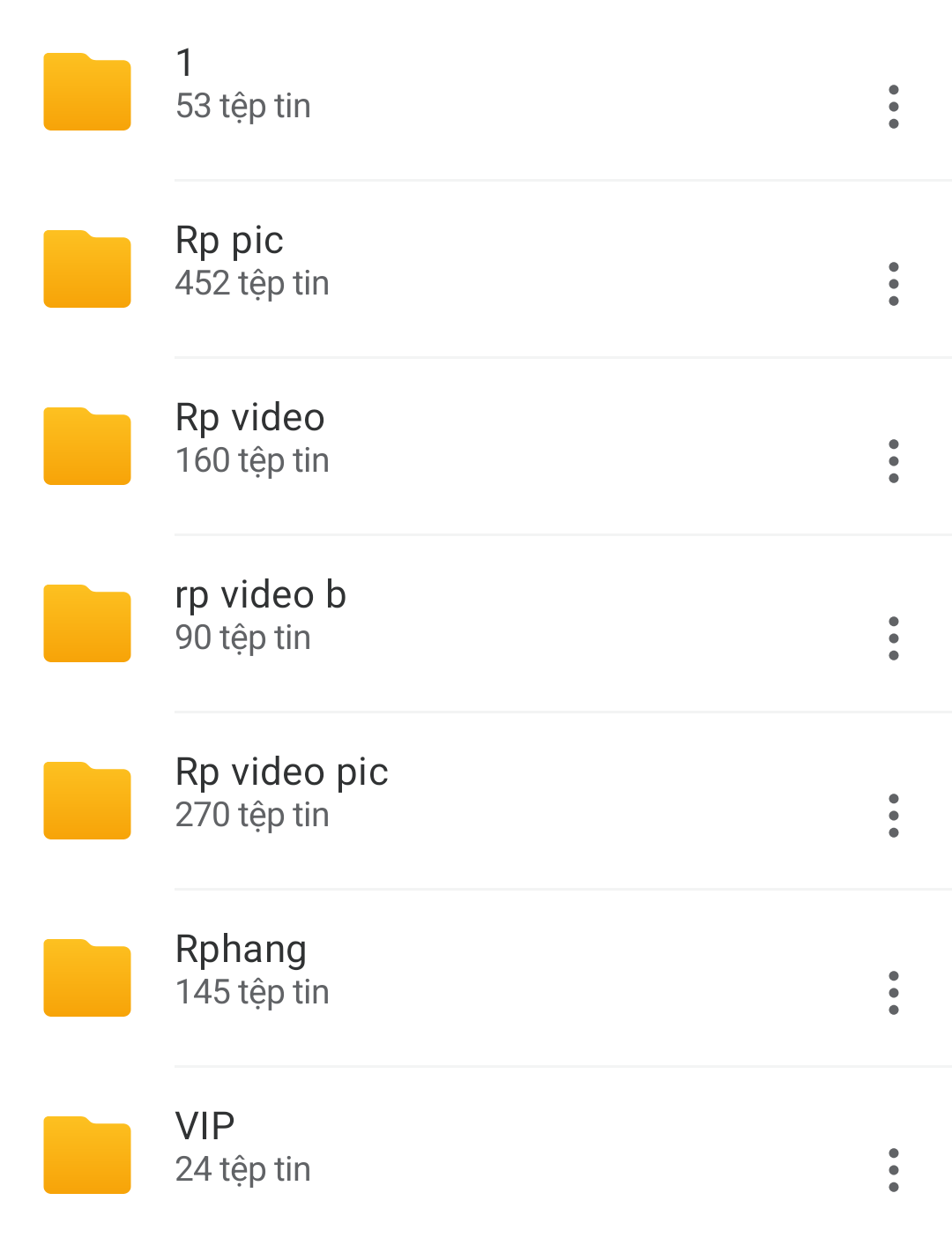The image size is (952, 1238).
Task: Open the "VIP" folder icon
Action: (86, 1153)
